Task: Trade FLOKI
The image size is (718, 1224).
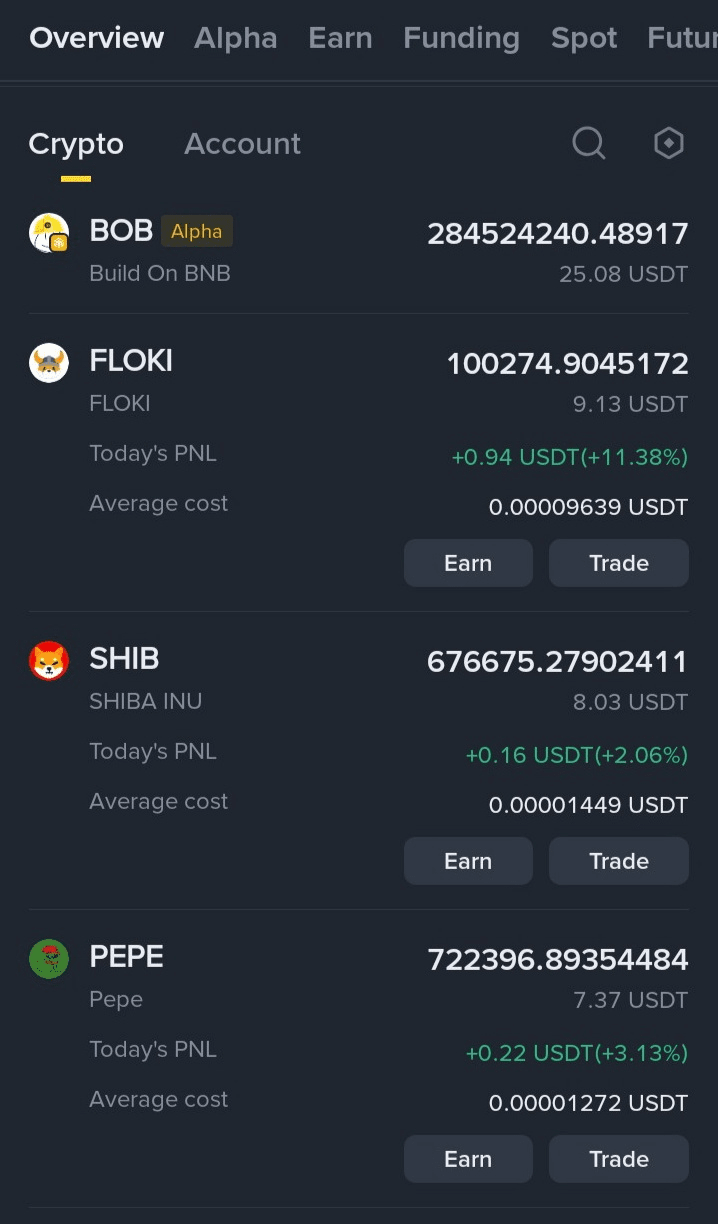Action: (x=618, y=563)
